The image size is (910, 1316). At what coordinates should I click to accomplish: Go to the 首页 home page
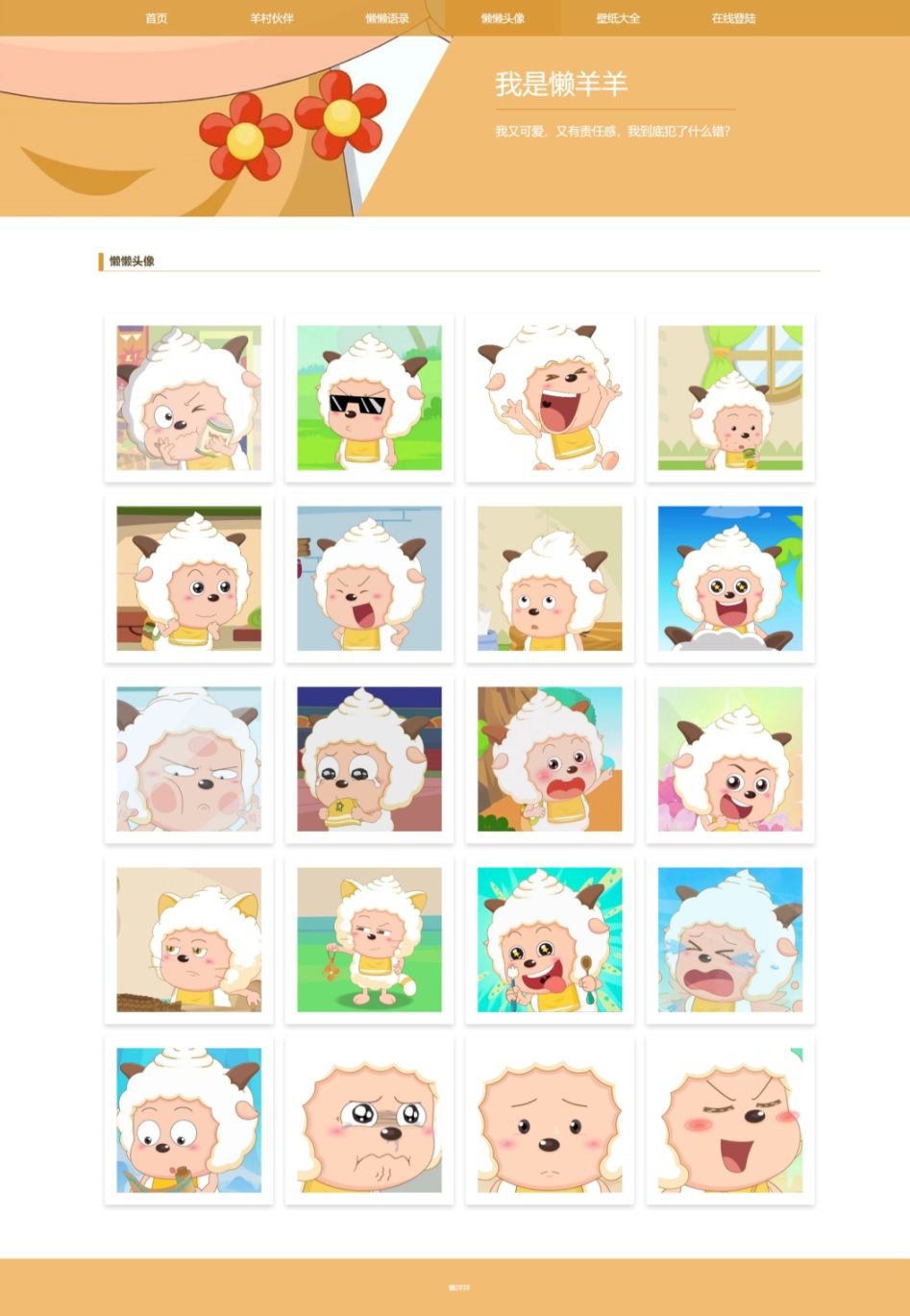pyautogui.click(x=156, y=18)
